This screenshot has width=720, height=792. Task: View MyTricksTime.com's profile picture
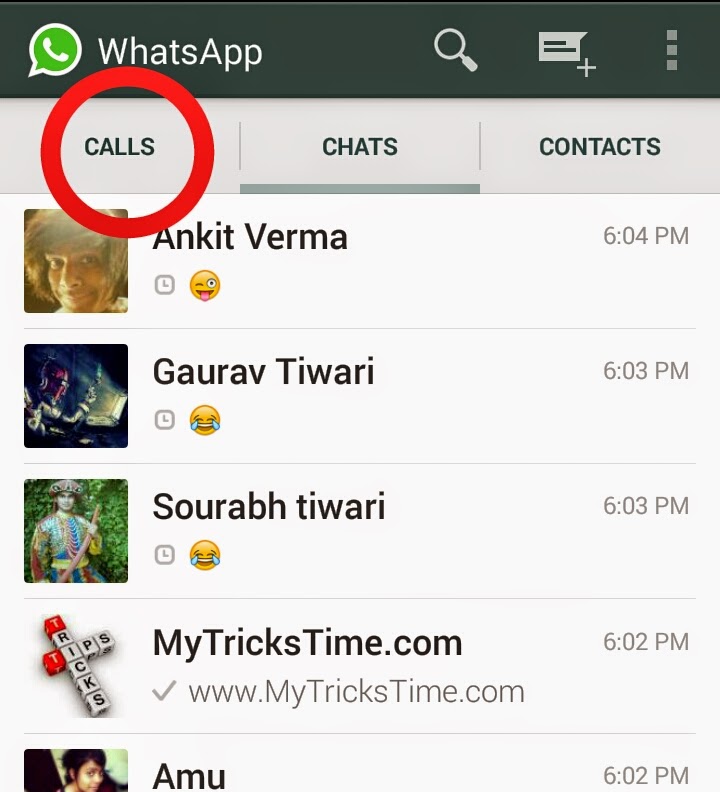click(76, 665)
